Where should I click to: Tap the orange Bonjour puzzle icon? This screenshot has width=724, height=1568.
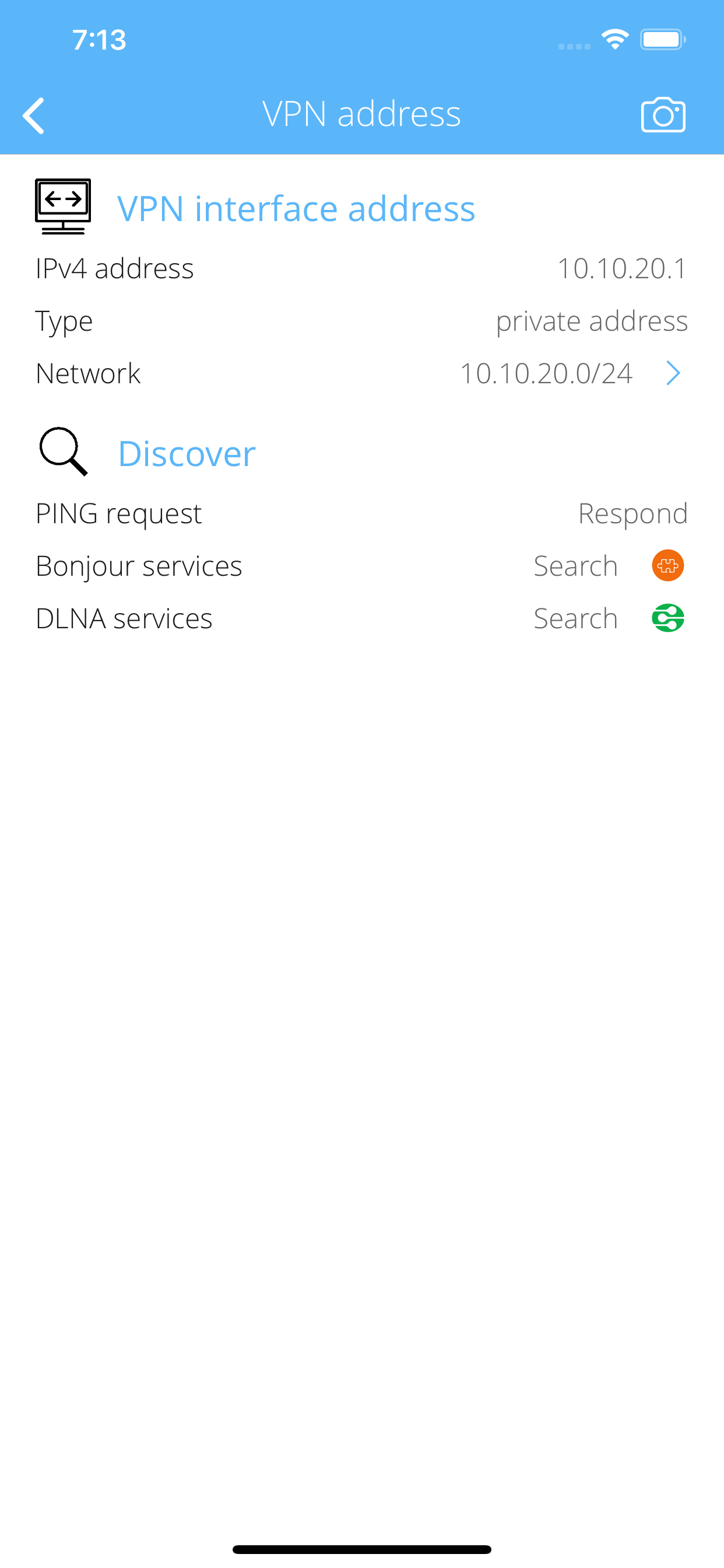[x=667, y=565]
